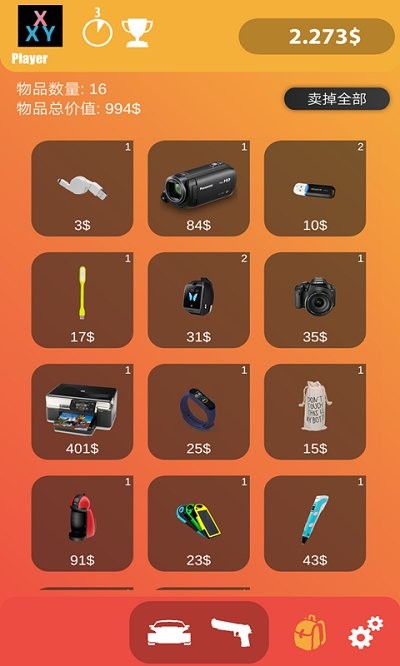Switch to the pistol weapons tab
Viewport: 400px width, 666px height.
[231, 632]
